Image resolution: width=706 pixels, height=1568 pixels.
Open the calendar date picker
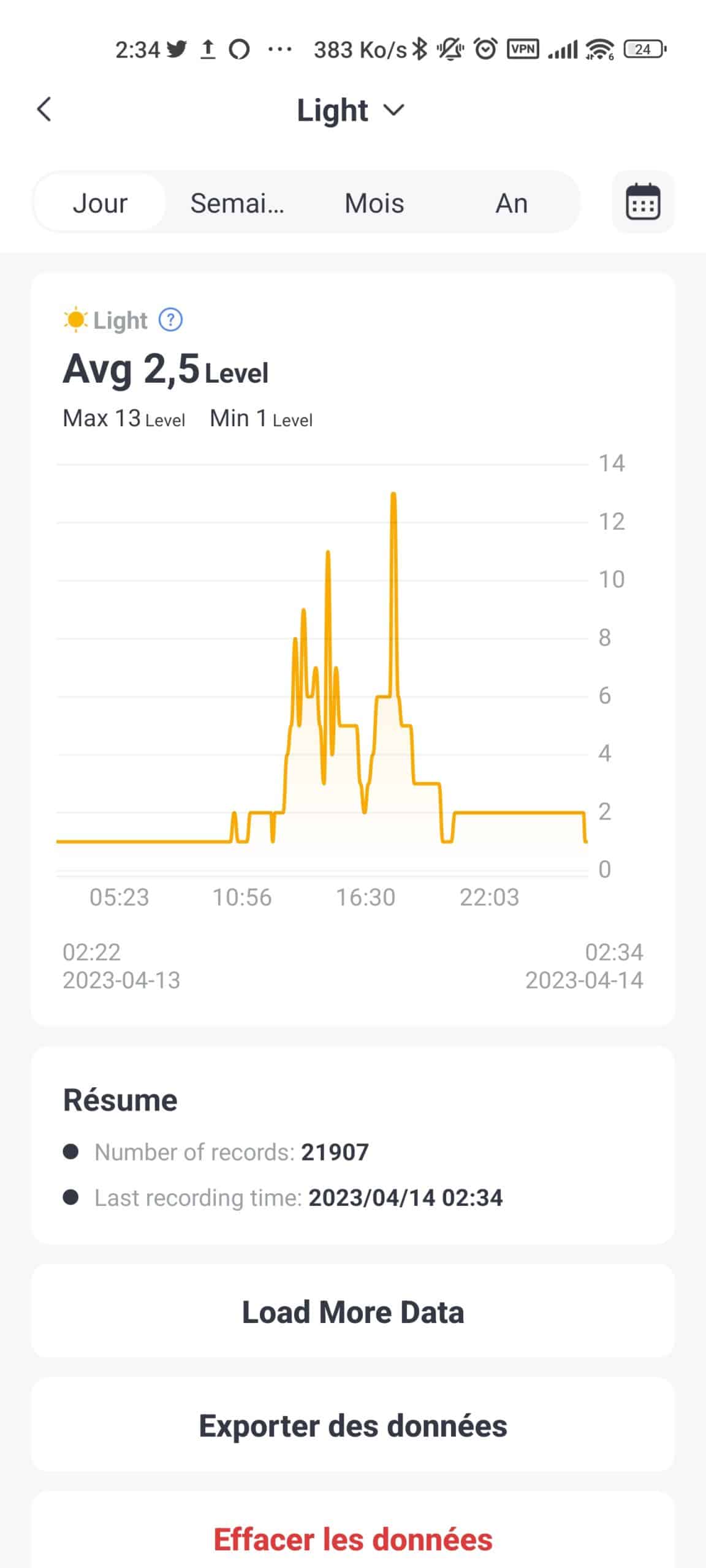(643, 202)
